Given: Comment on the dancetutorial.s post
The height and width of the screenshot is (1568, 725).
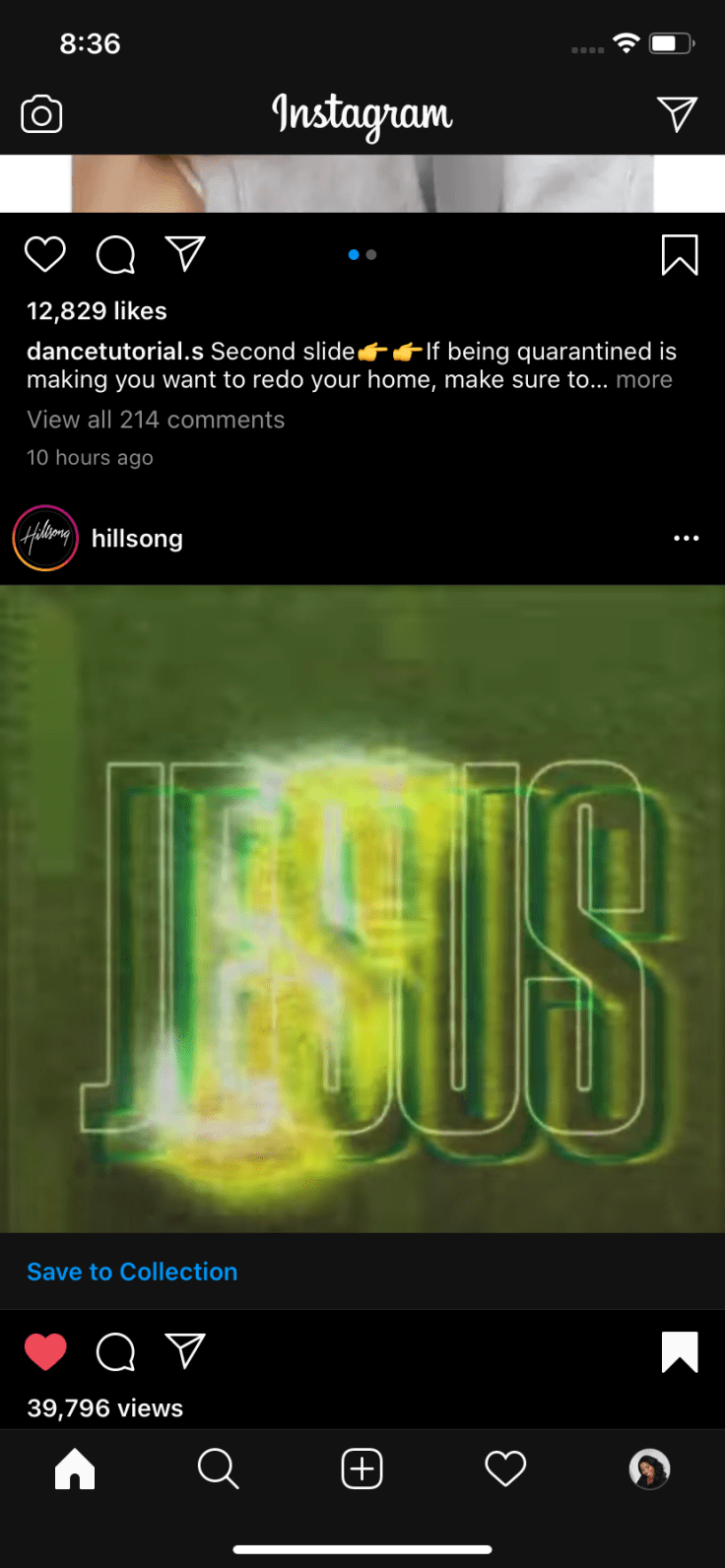Looking at the screenshot, I should click(115, 254).
